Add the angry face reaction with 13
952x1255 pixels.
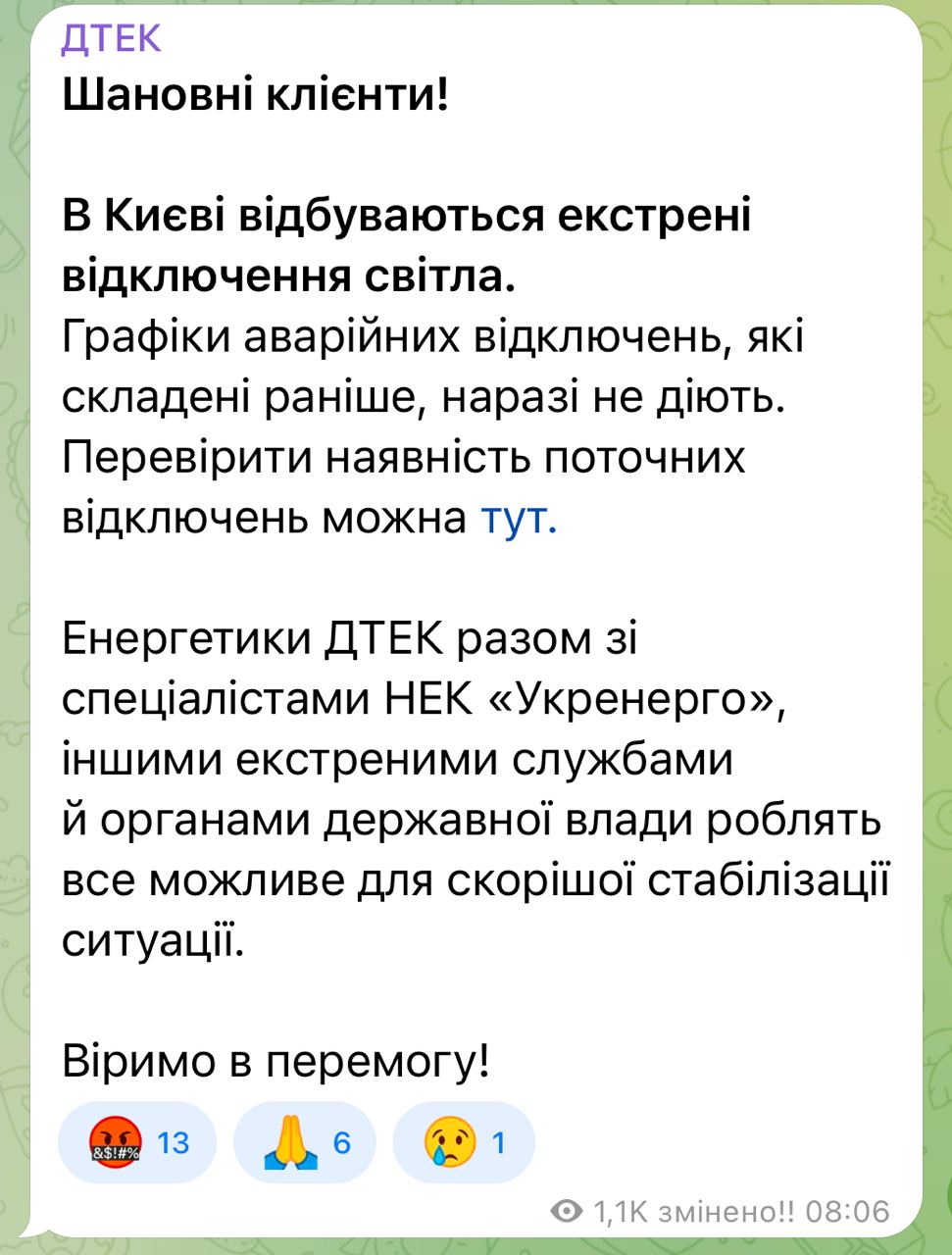138,1142
